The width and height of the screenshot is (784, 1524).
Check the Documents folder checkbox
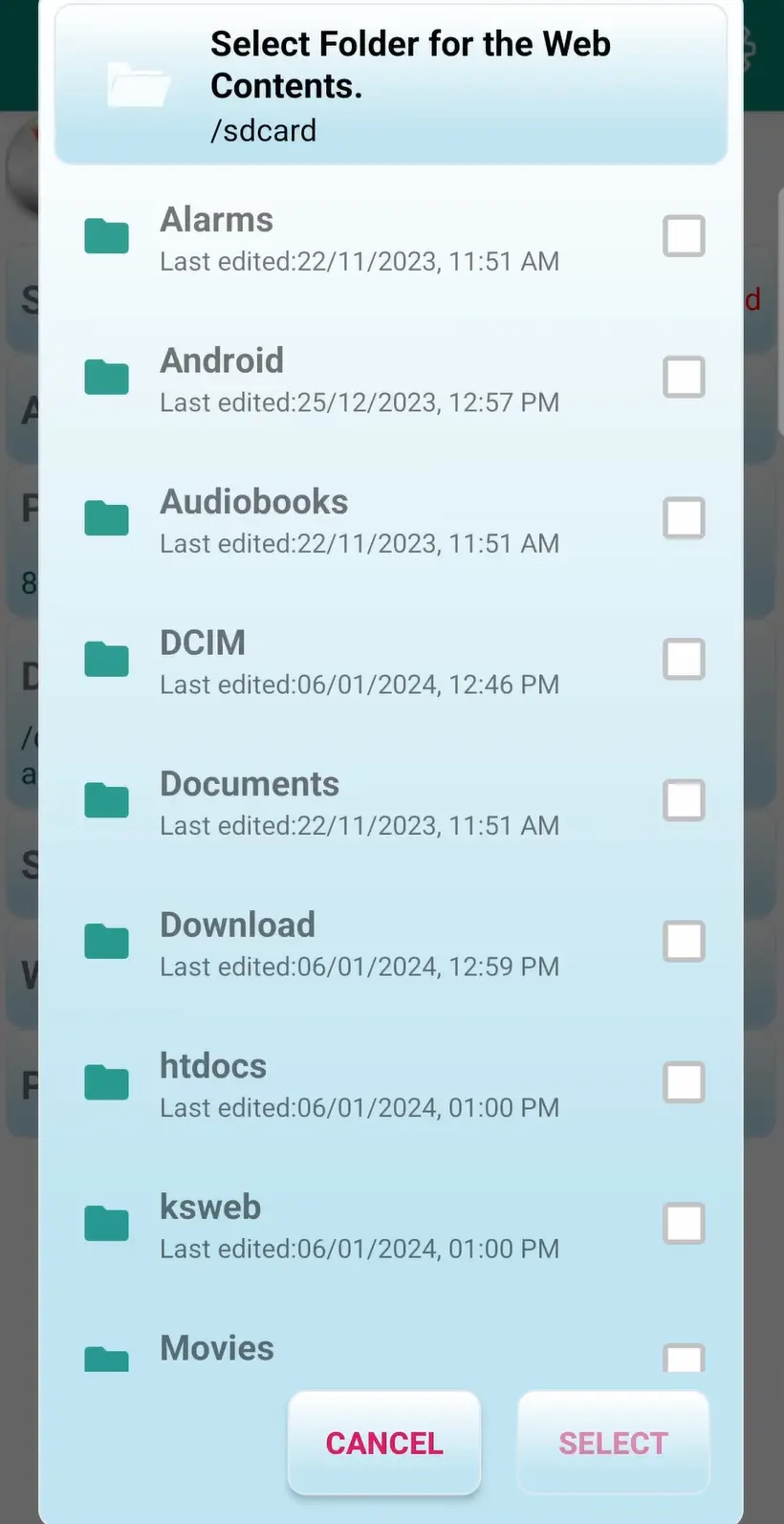click(x=684, y=800)
